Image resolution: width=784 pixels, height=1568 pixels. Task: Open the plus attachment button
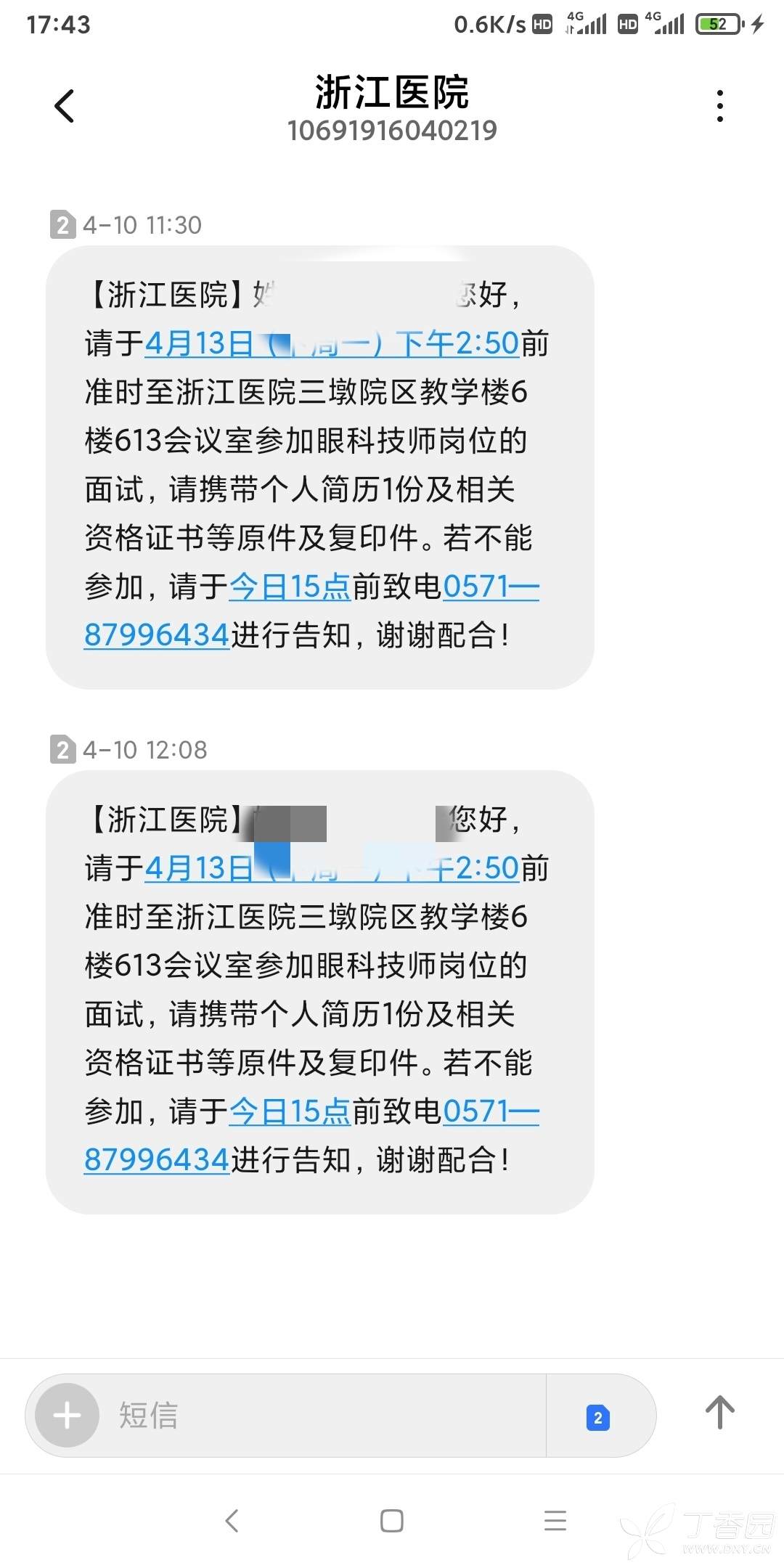coord(68,1415)
